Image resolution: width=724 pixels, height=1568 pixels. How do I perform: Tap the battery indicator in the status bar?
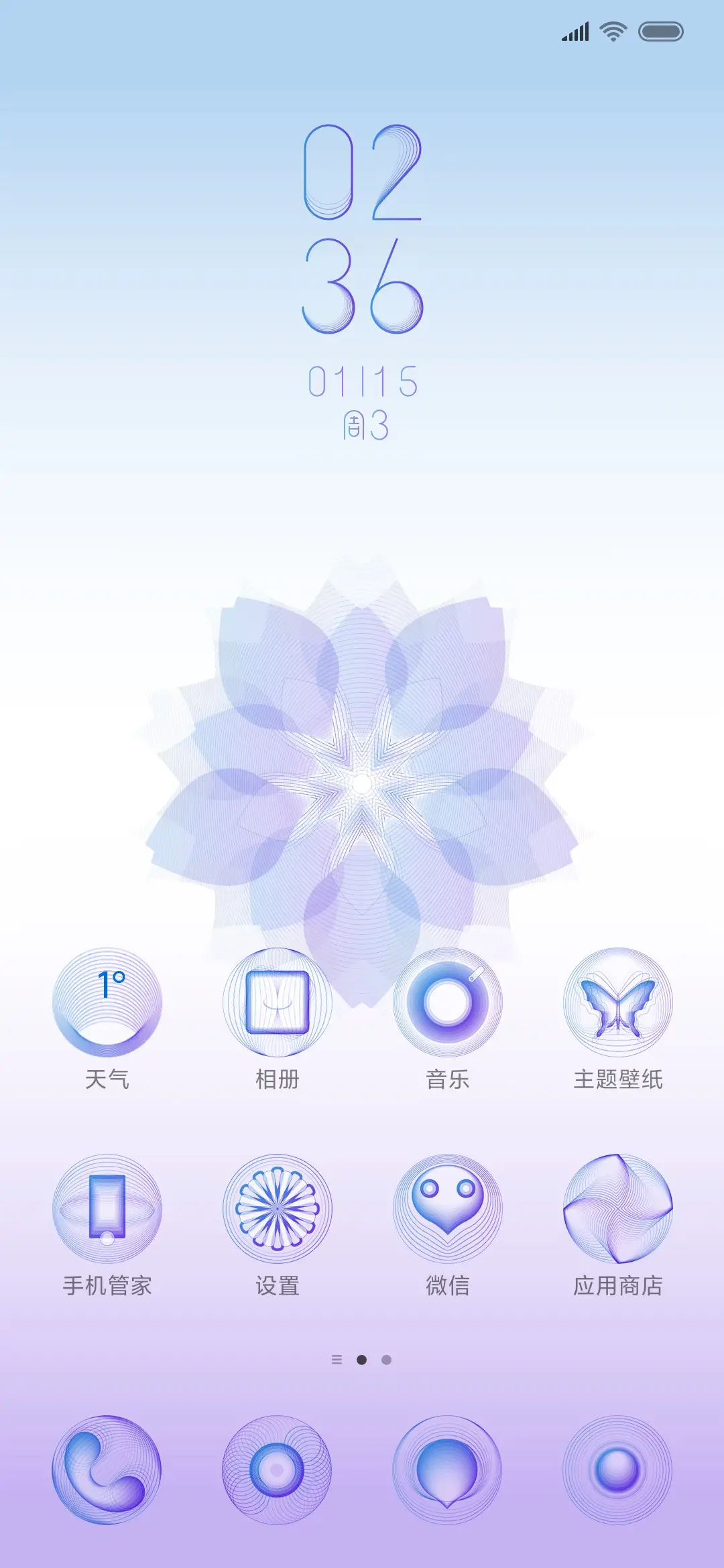coord(660,31)
